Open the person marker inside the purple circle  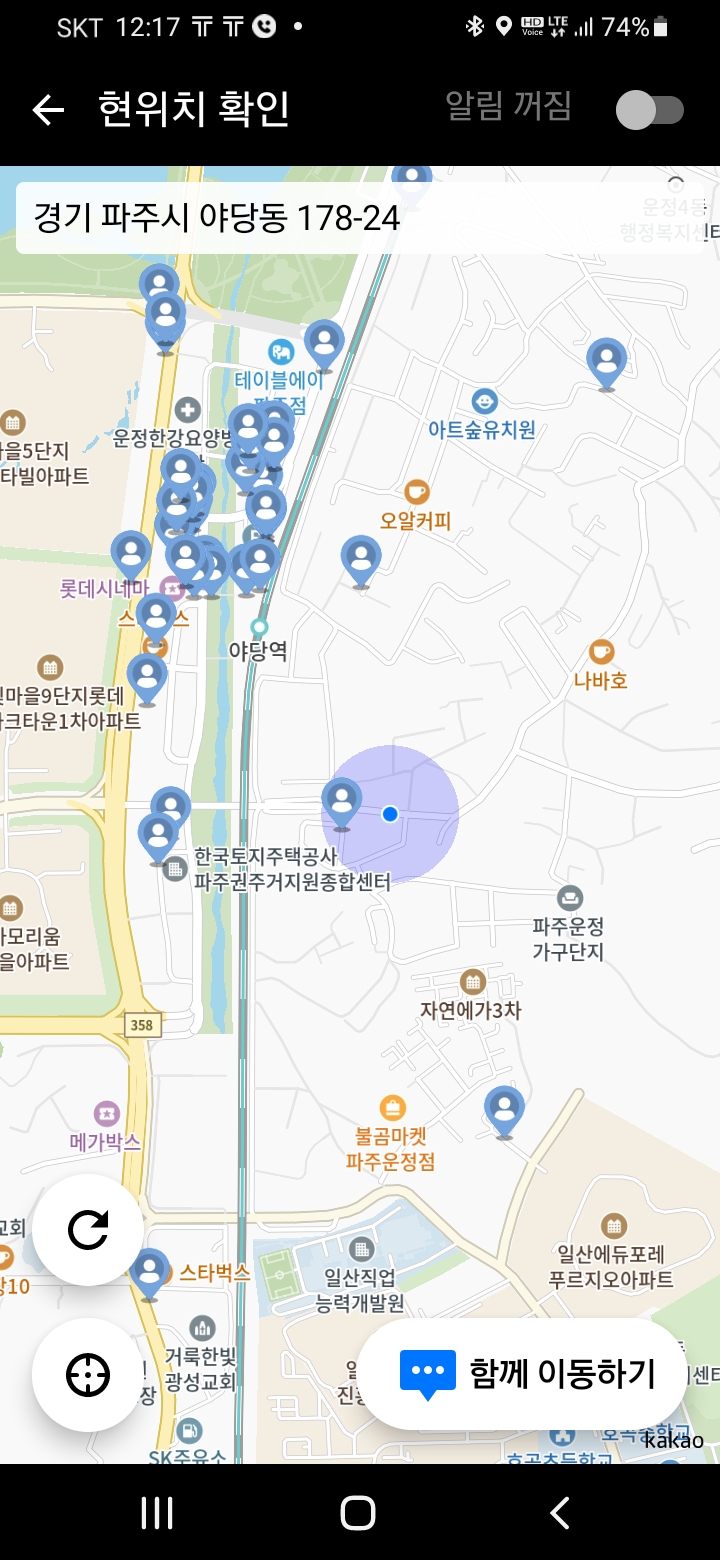pyautogui.click(x=342, y=804)
